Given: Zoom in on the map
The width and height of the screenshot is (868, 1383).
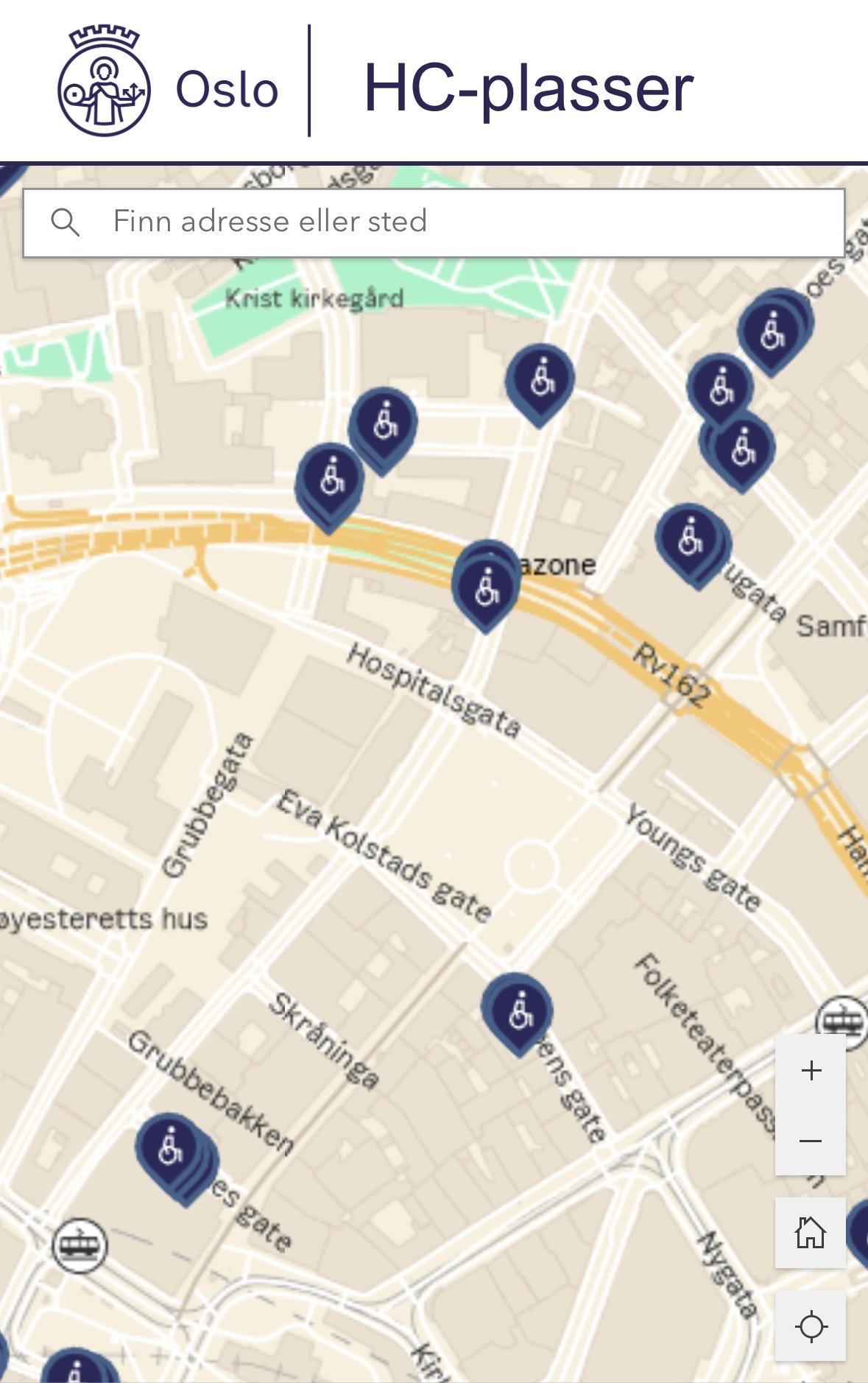Looking at the screenshot, I should (811, 1070).
